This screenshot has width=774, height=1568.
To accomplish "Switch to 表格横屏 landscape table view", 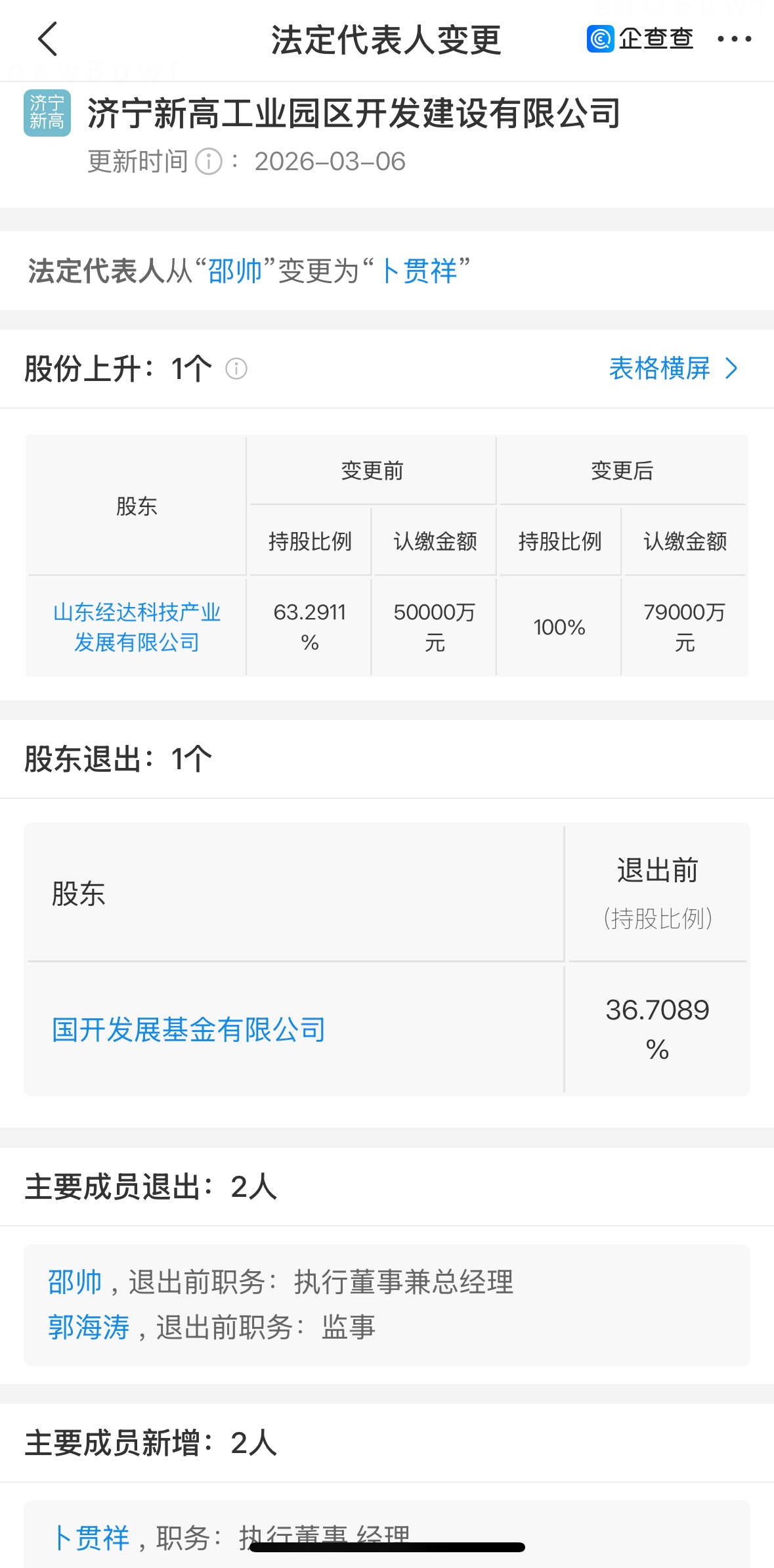I will [x=673, y=369].
